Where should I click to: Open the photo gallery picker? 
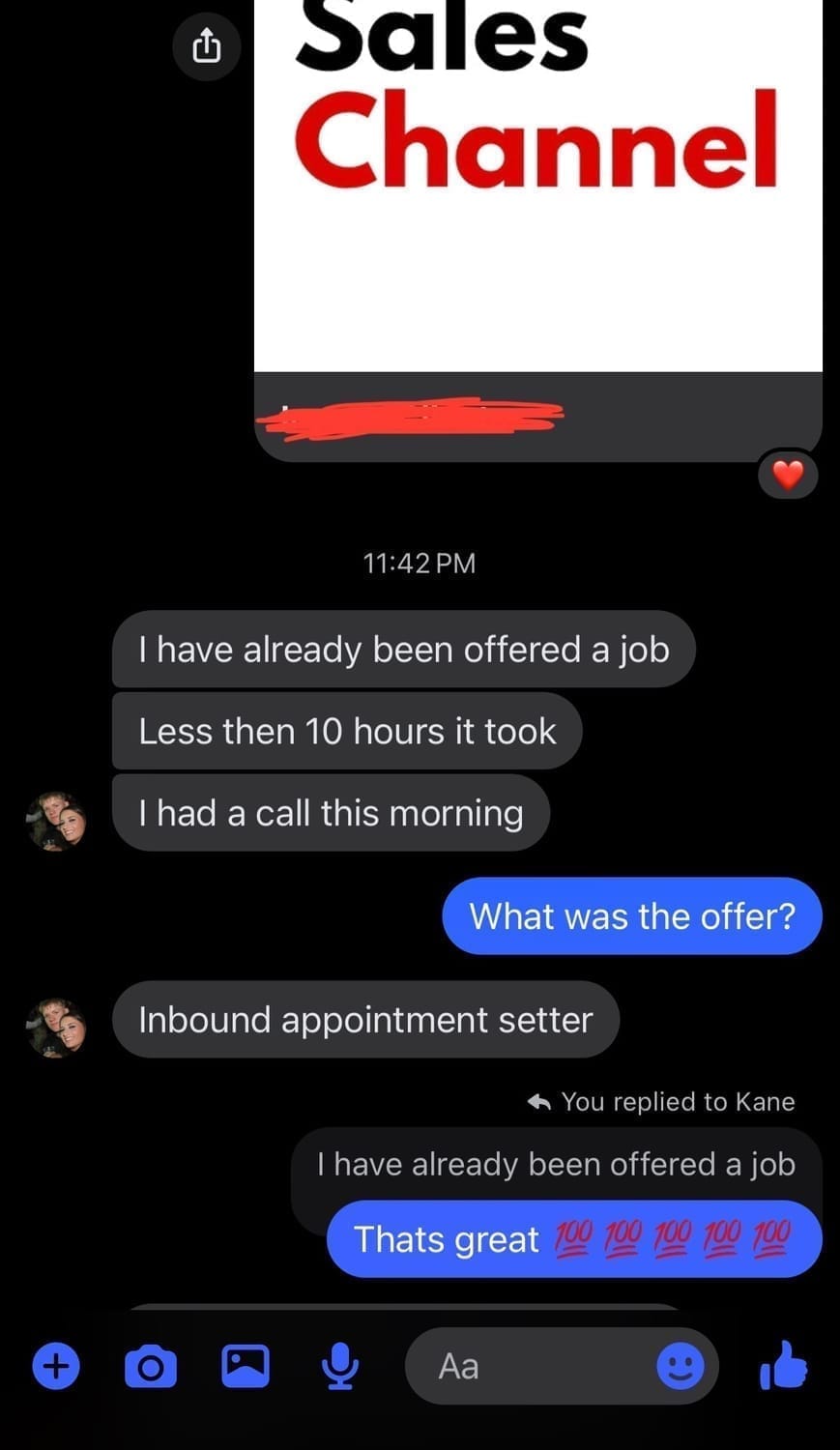pos(246,1366)
